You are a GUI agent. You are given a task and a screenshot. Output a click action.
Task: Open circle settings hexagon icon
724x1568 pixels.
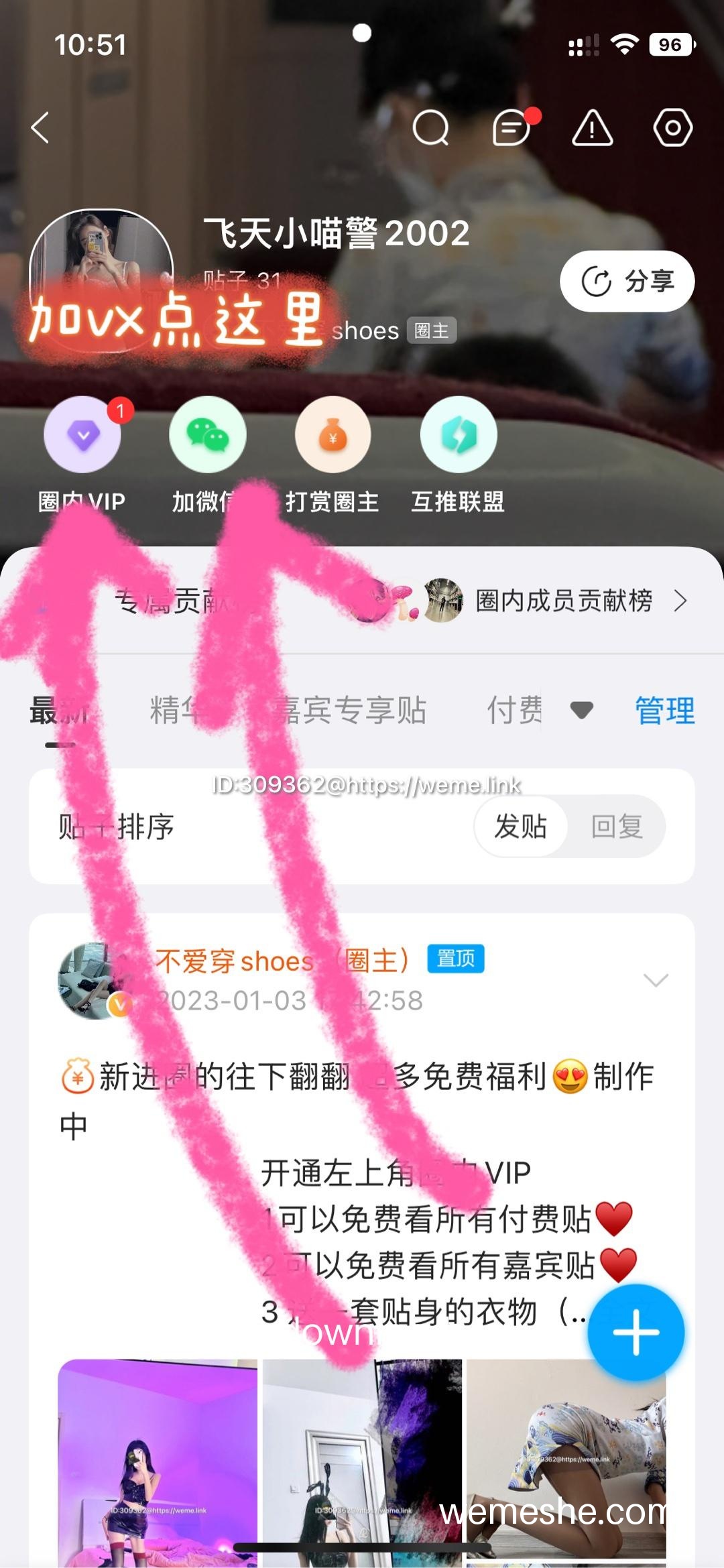672,127
